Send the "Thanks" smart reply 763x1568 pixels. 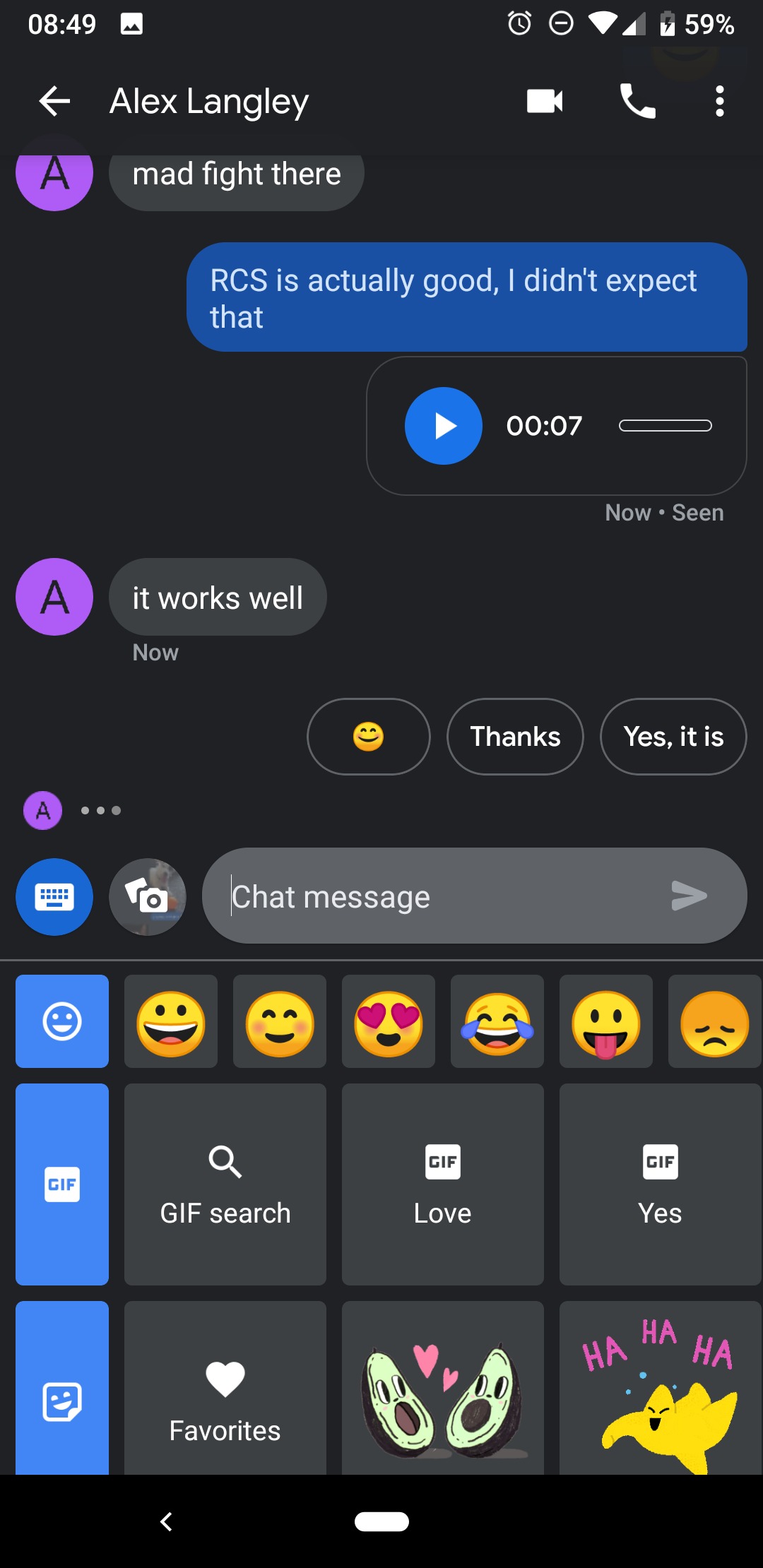[x=515, y=737]
